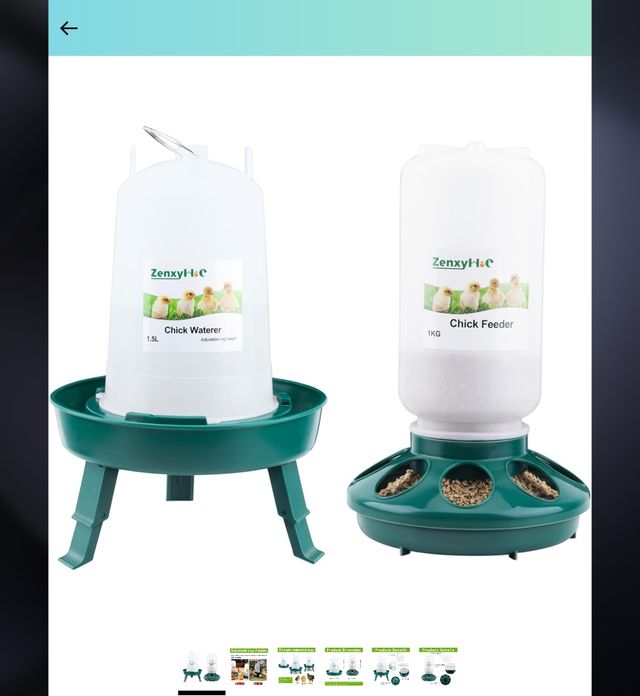This screenshot has width=640, height=696.
Task: Select the last Product Details thumbnail
Action: coord(437,667)
